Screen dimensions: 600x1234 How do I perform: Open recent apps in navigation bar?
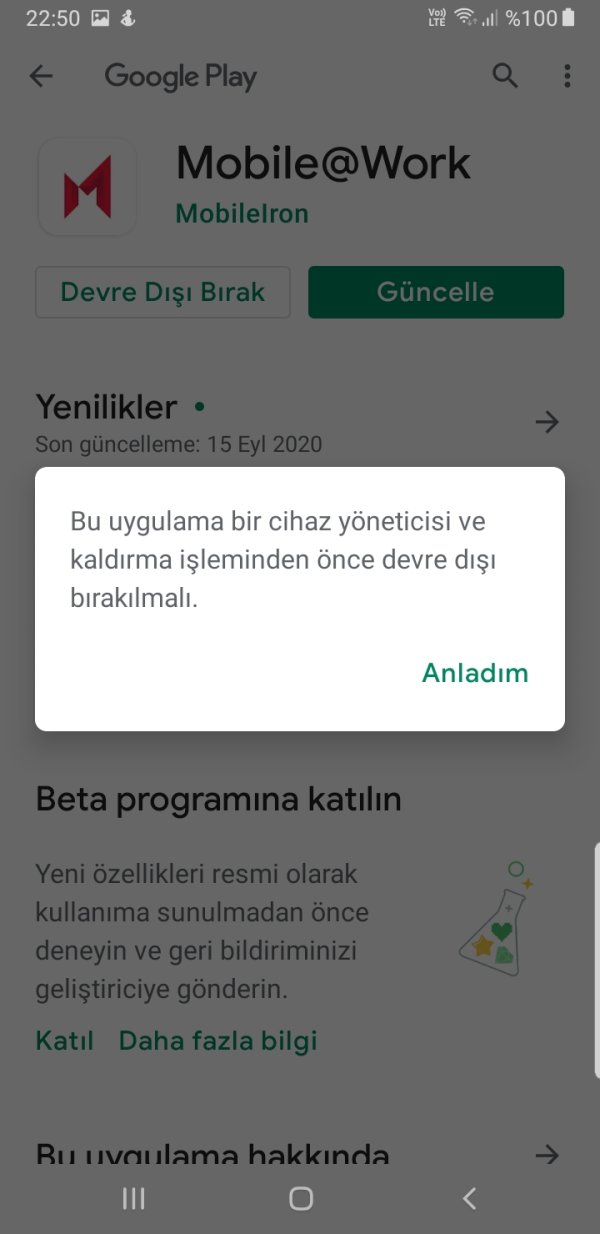click(133, 1199)
